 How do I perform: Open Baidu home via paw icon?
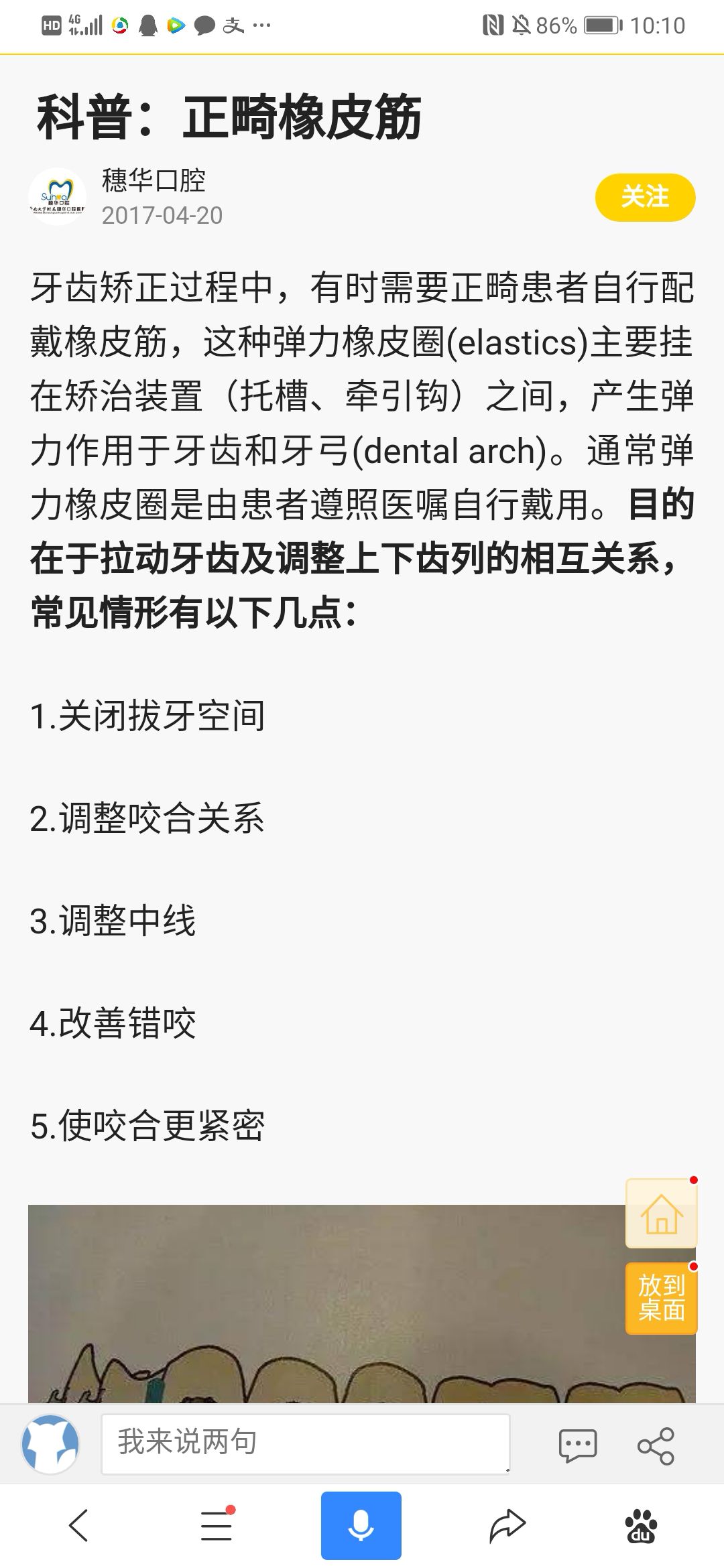(x=642, y=1526)
